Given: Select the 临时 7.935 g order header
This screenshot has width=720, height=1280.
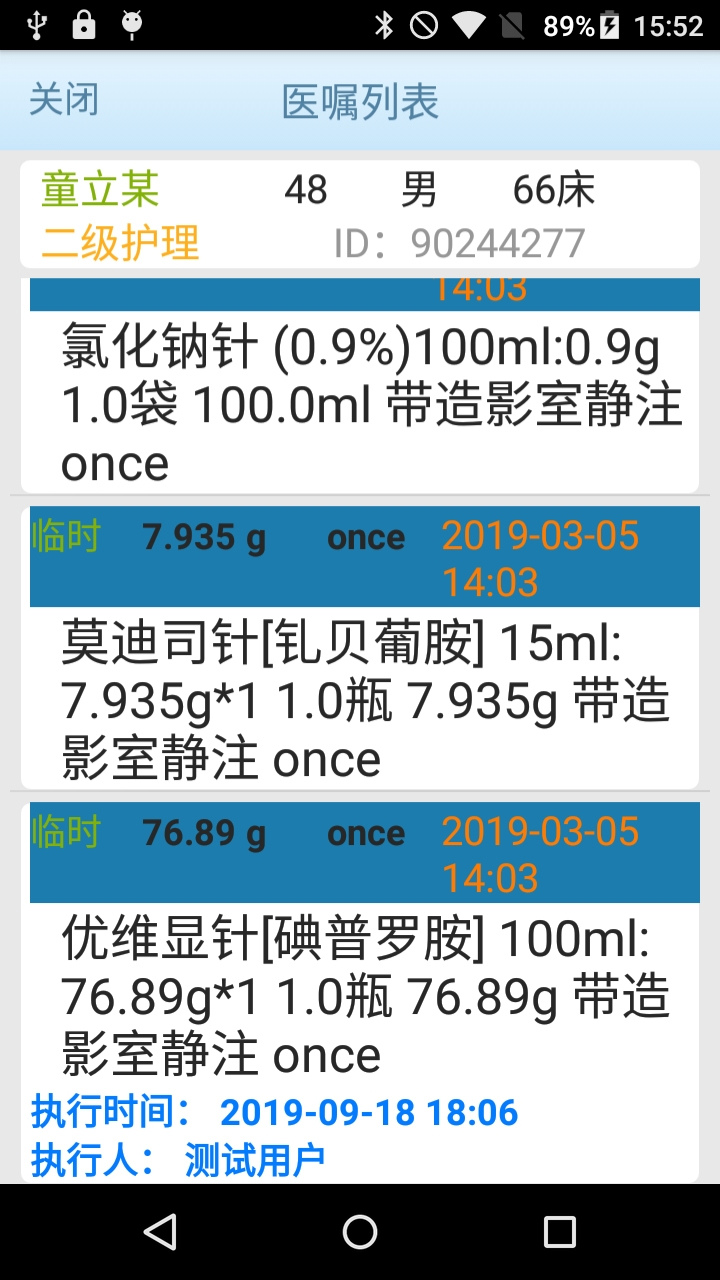Looking at the screenshot, I should [x=360, y=556].
